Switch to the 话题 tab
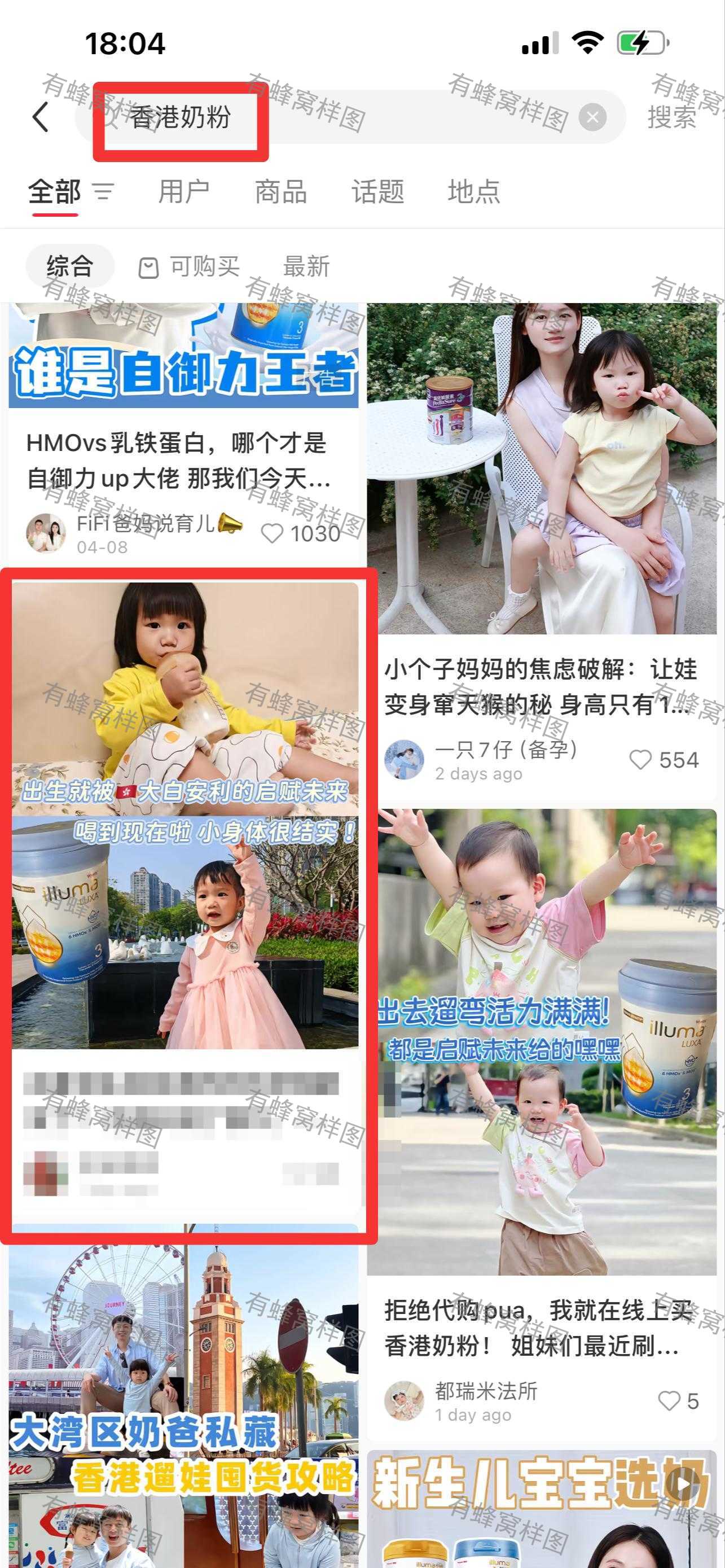The width and height of the screenshot is (725, 1568). [x=377, y=192]
